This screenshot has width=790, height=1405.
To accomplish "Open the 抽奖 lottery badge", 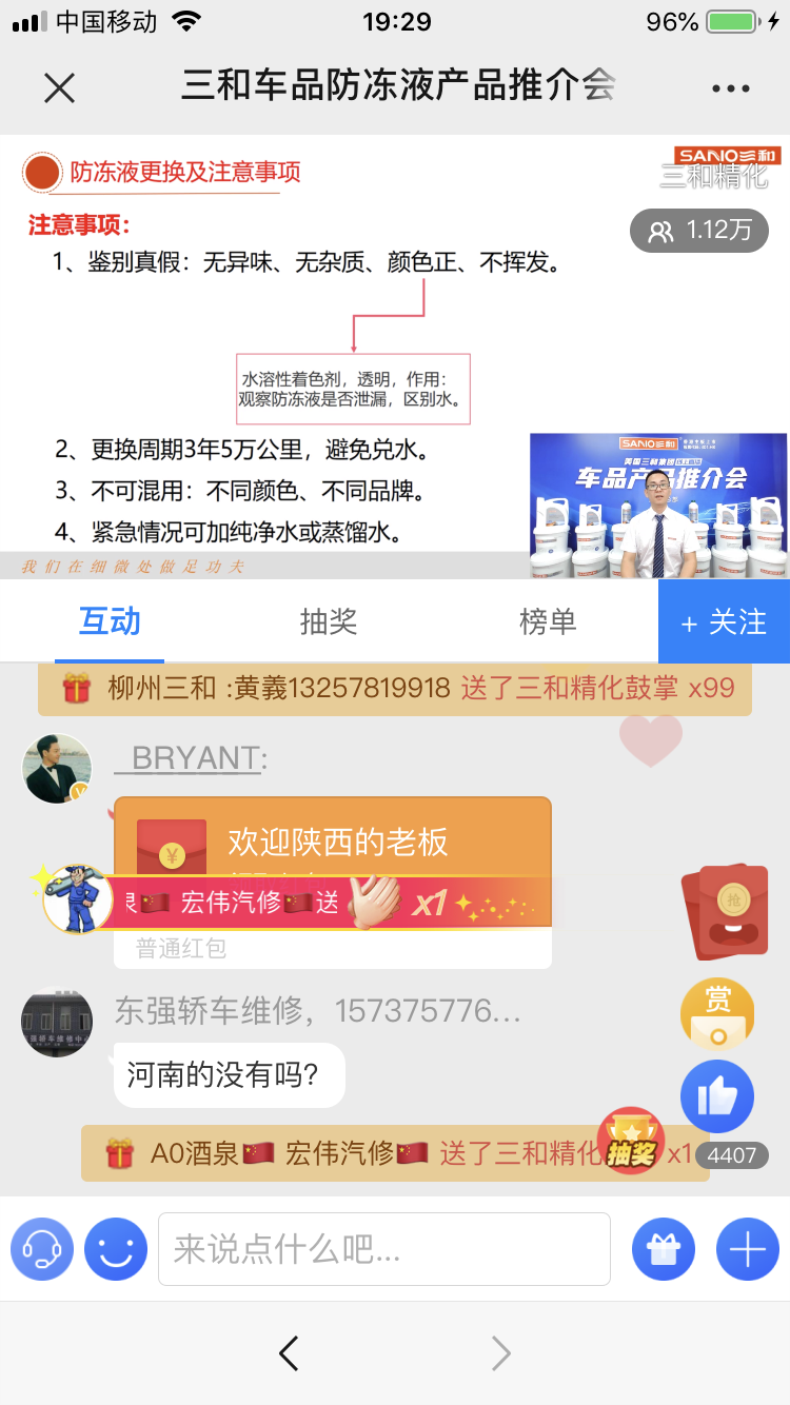I will click(631, 1143).
